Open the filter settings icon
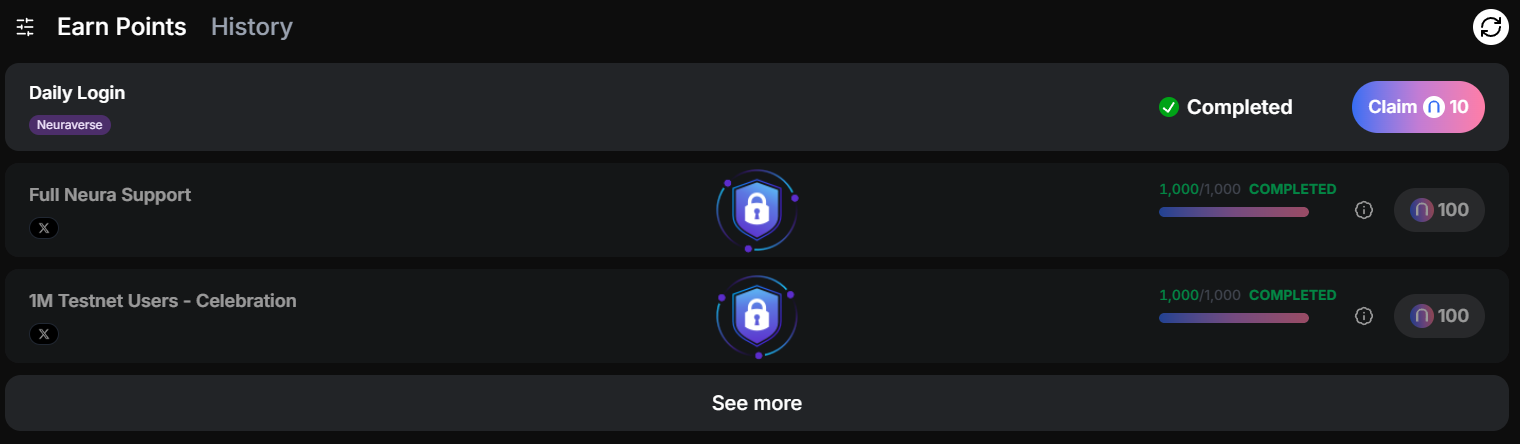This screenshot has height=444, width=1520. pyautogui.click(x=25, y=27)
